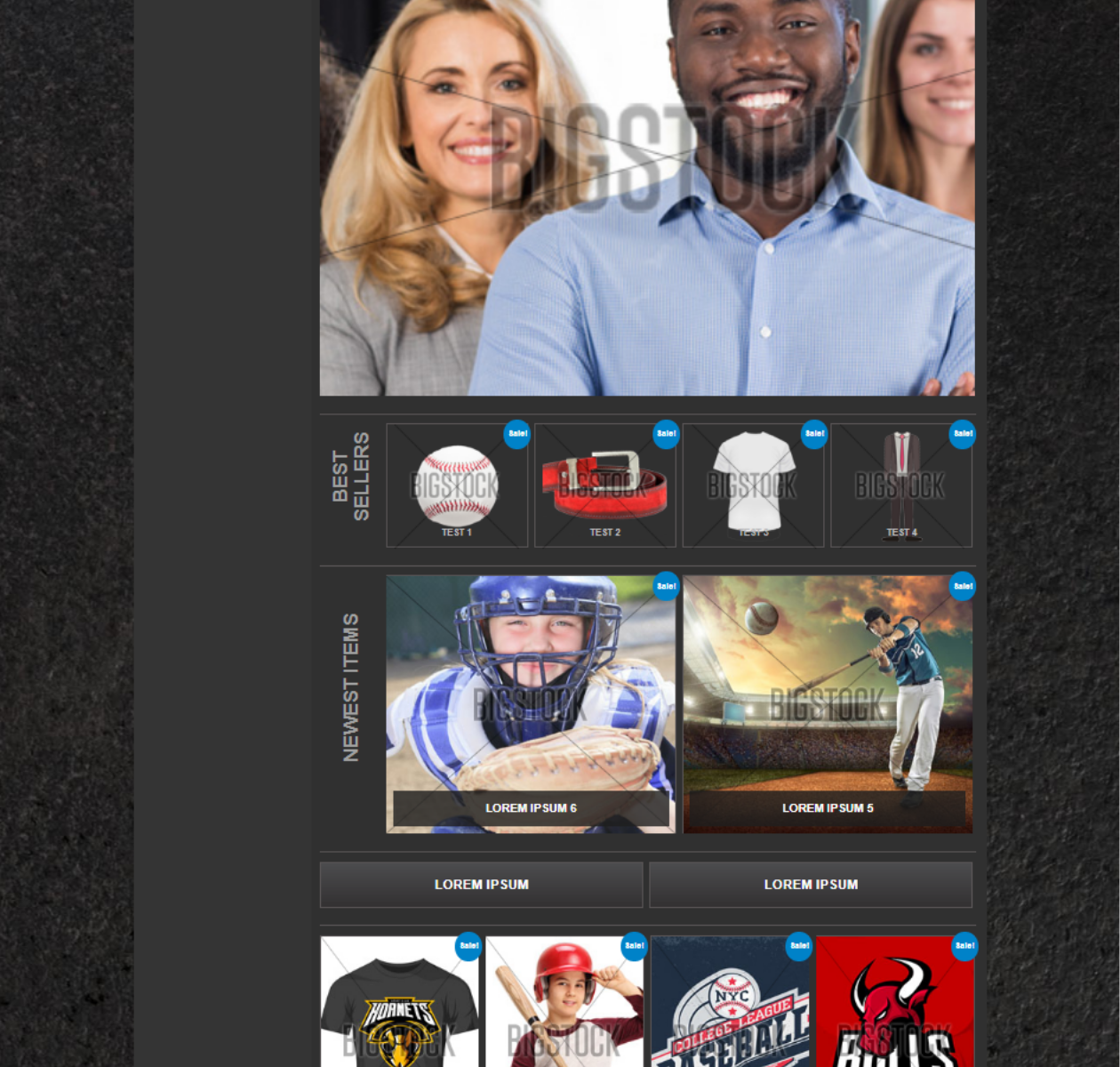Open the Bulls red logo product
The image size is (1120, 1067).
coord(895,1005)
